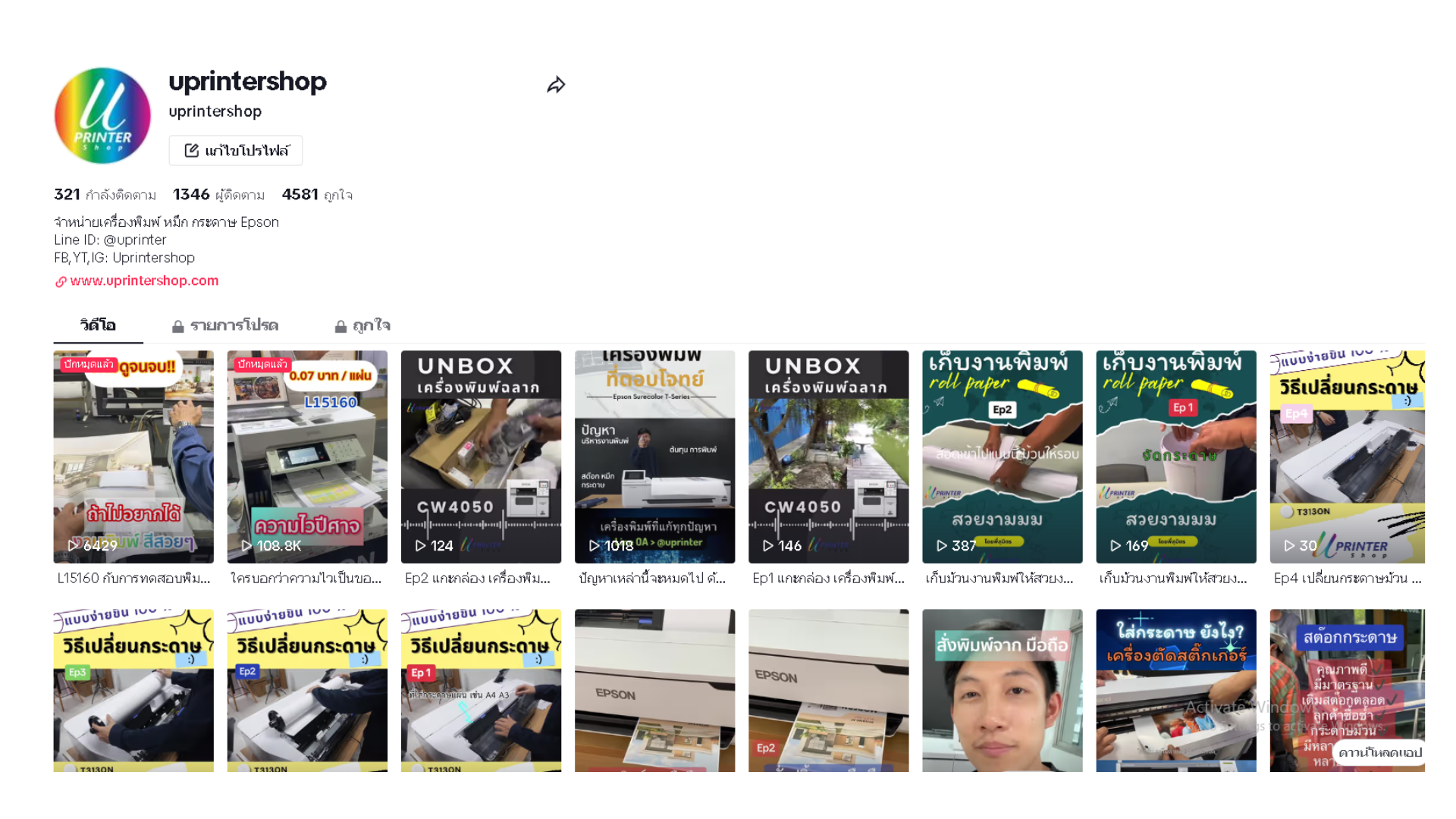Open the รายการโปรด favorites tab

225,326
